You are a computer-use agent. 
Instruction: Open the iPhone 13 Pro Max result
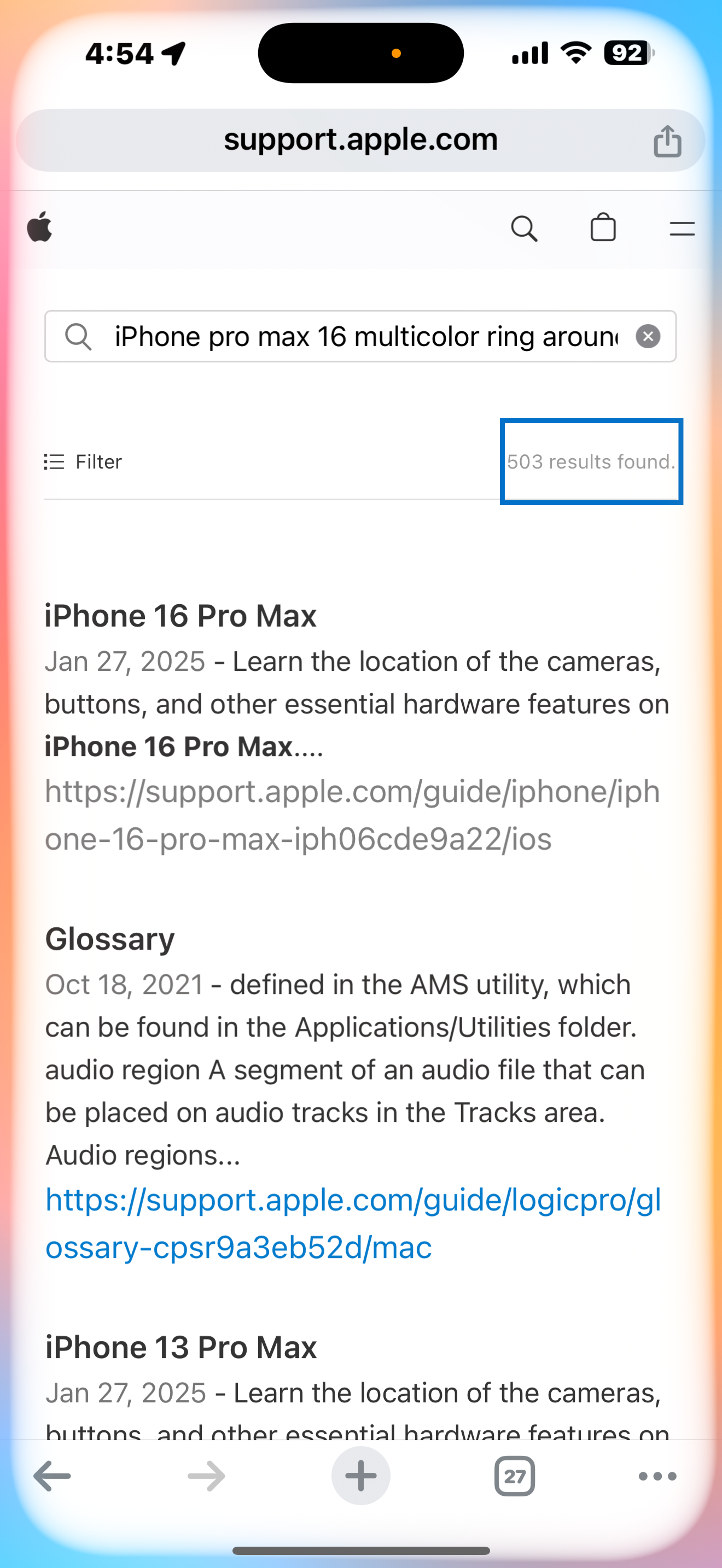181,1348
